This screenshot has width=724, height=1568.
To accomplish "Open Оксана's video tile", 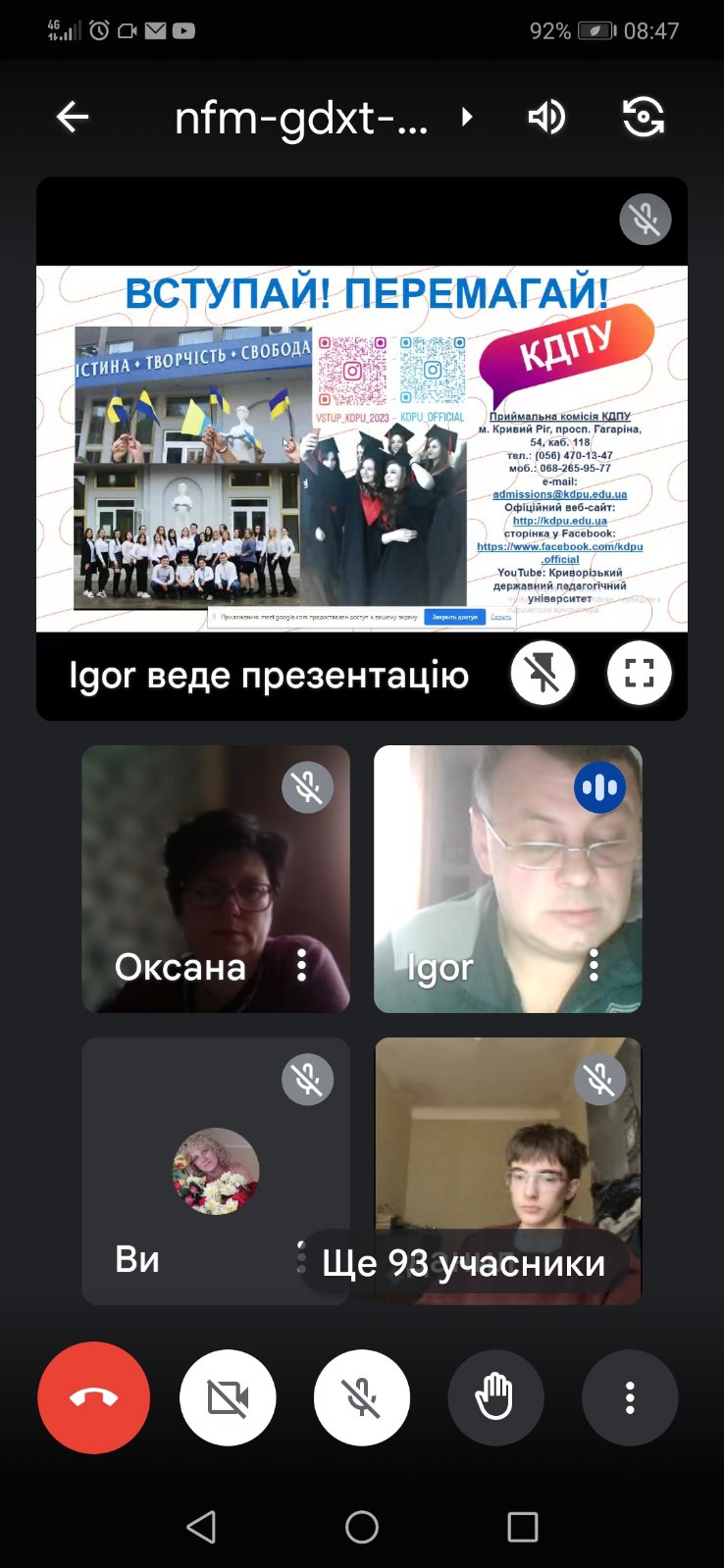I will tap(216, 879).
